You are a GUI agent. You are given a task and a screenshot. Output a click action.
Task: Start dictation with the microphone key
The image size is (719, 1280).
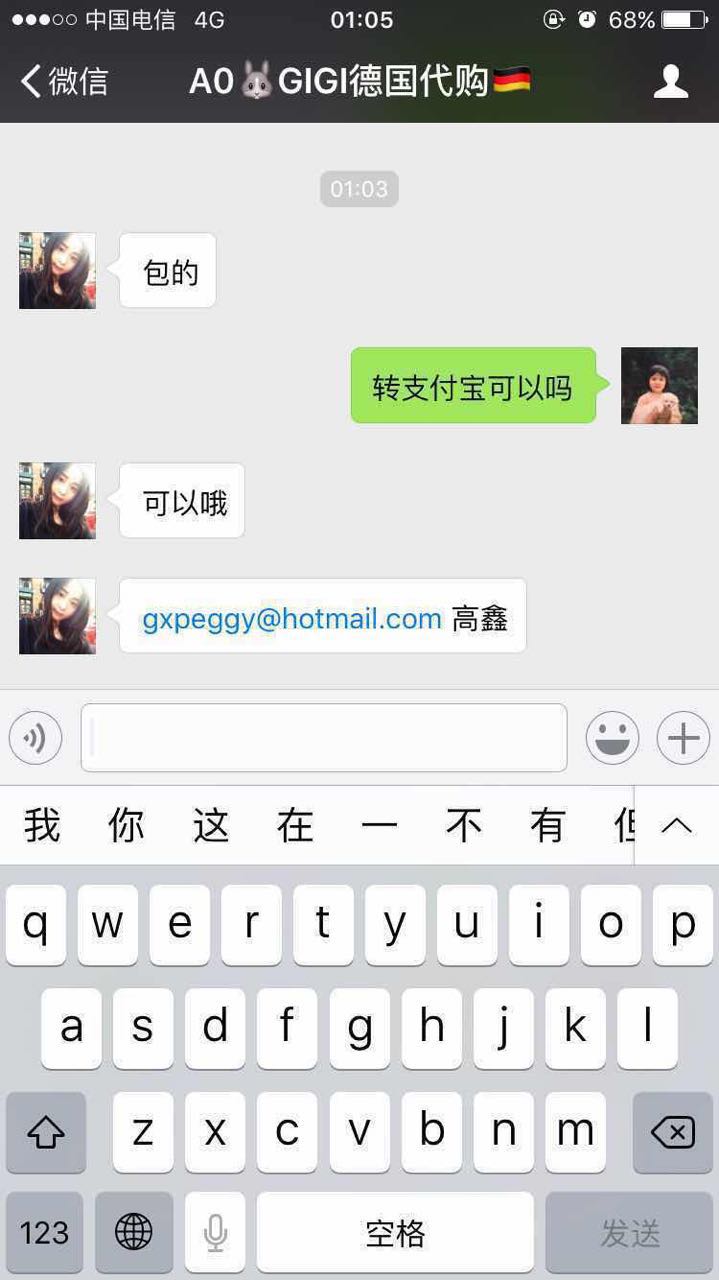[x=215, y=1232]
